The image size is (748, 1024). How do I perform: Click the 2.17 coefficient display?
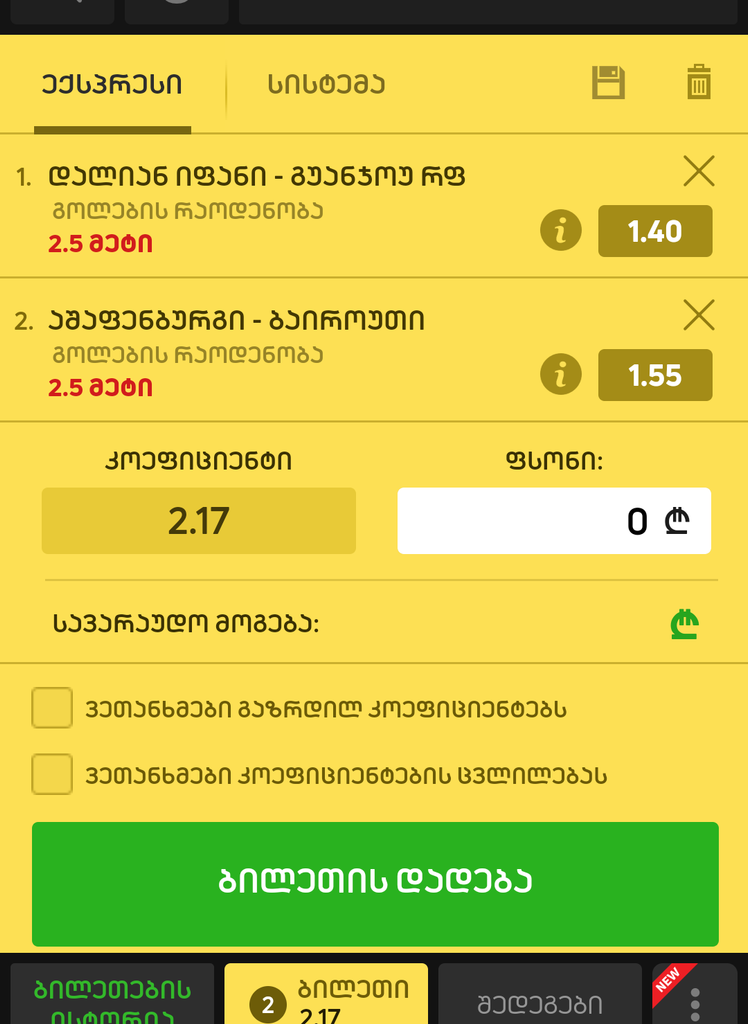coord(198,520)
